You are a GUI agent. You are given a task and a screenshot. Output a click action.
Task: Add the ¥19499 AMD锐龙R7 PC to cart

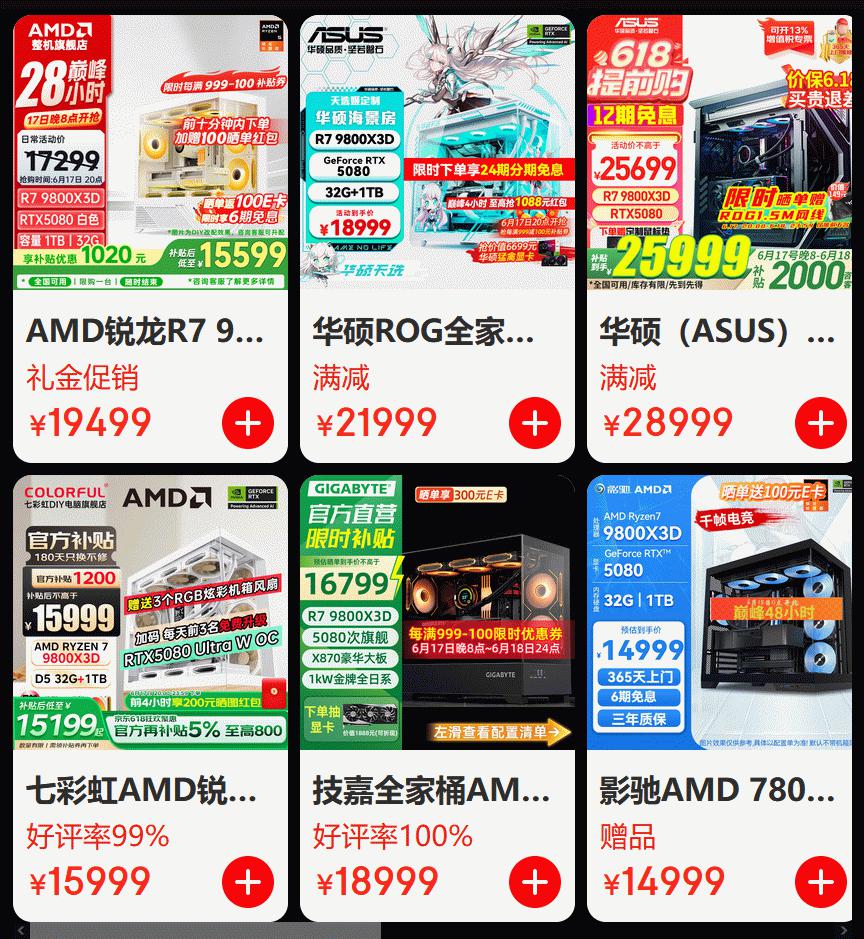coord(247,423)
